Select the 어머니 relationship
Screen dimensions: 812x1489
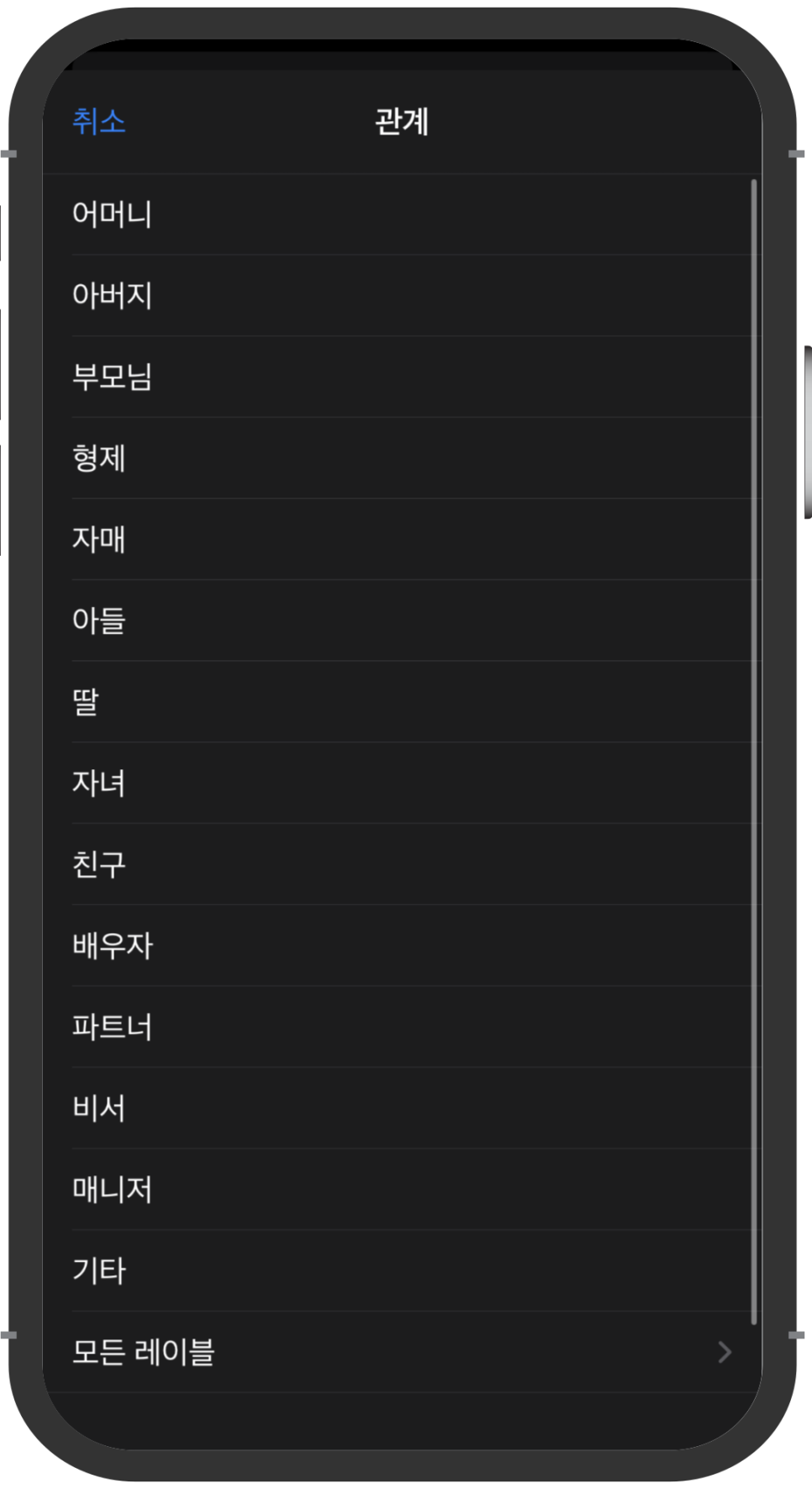tap(402, 214)
